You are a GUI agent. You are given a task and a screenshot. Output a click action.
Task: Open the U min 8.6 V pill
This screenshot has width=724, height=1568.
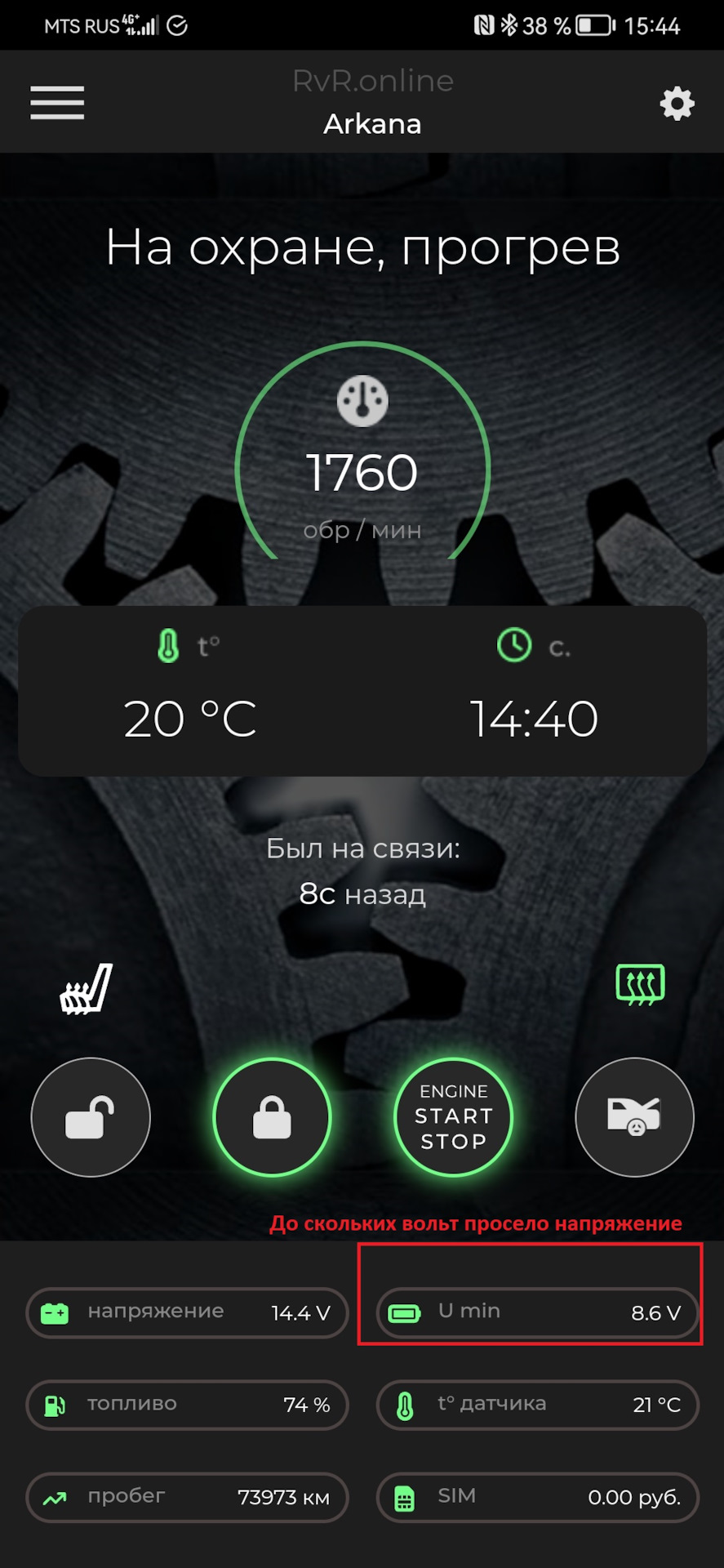[x=537, y=1312]
